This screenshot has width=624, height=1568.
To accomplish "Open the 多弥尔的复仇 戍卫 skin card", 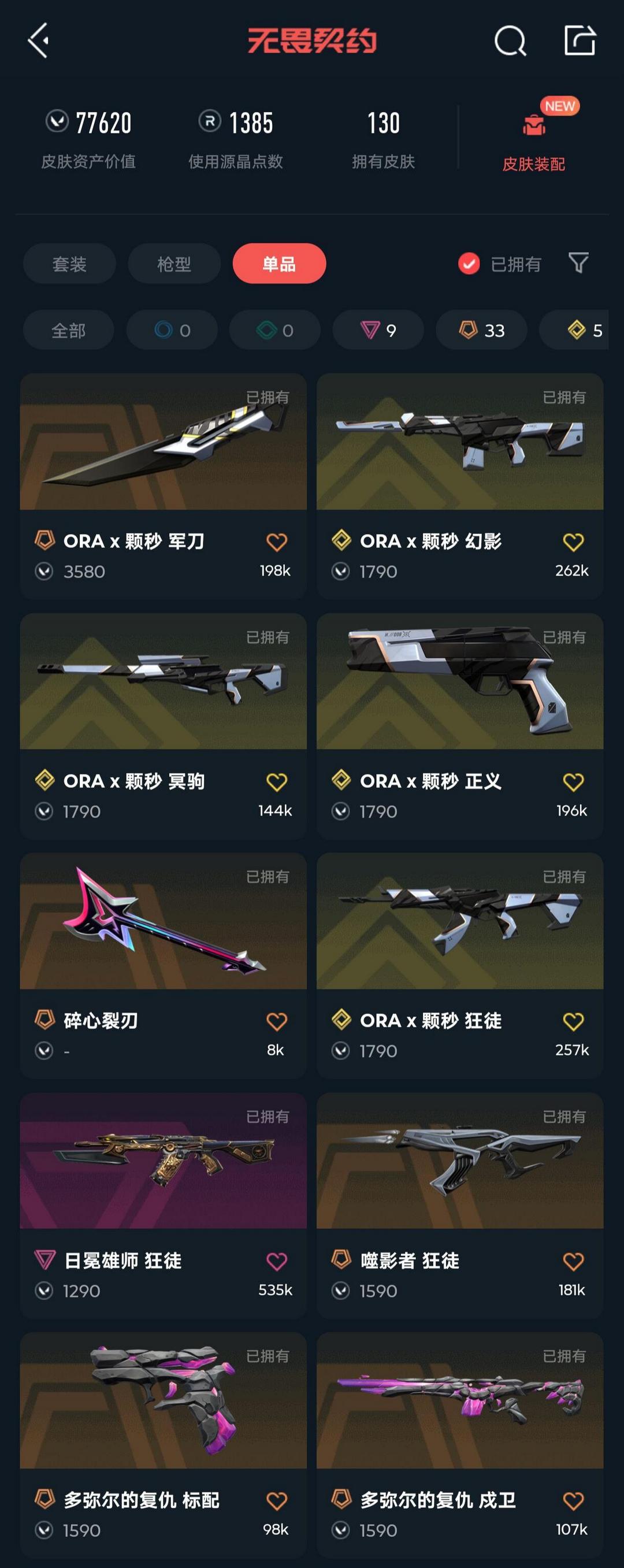I will (460, 1445).
